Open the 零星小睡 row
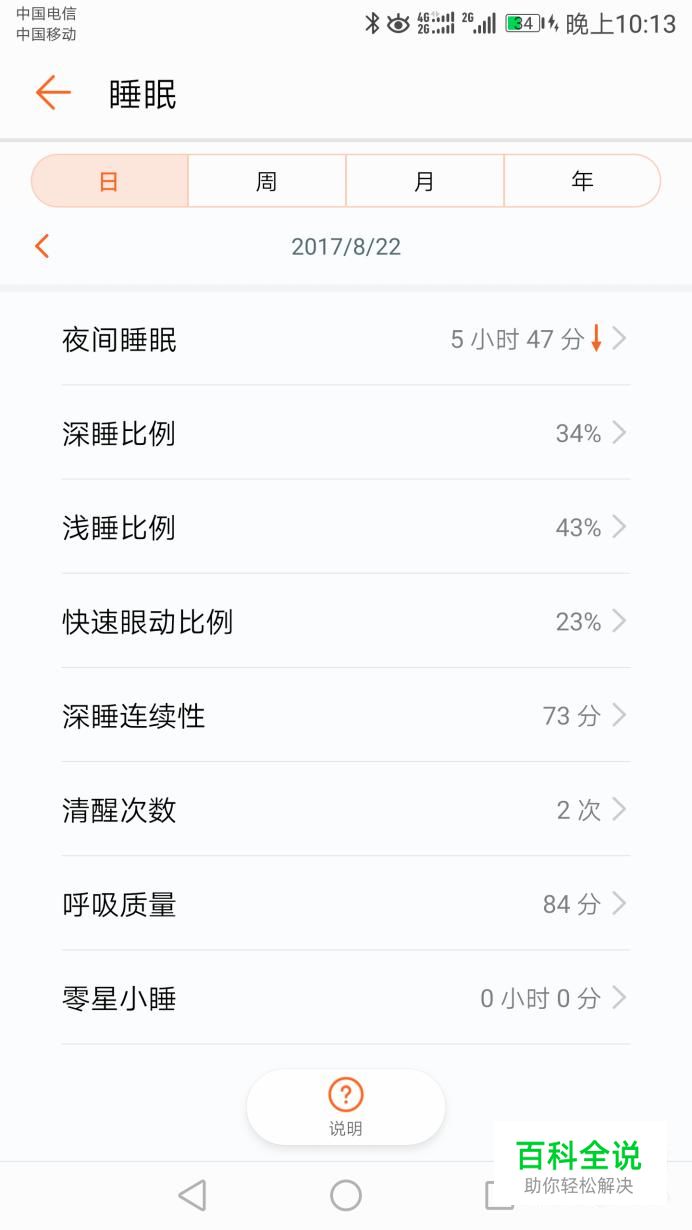 pos(346,998)
